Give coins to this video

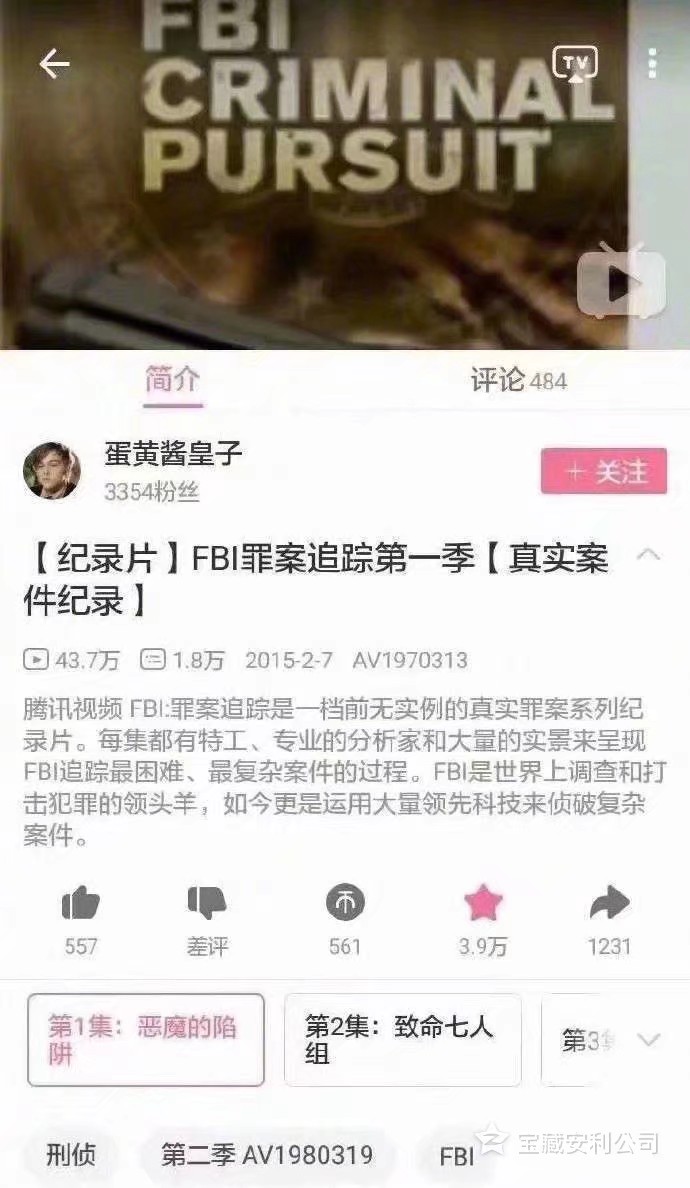tap(345, 905)
